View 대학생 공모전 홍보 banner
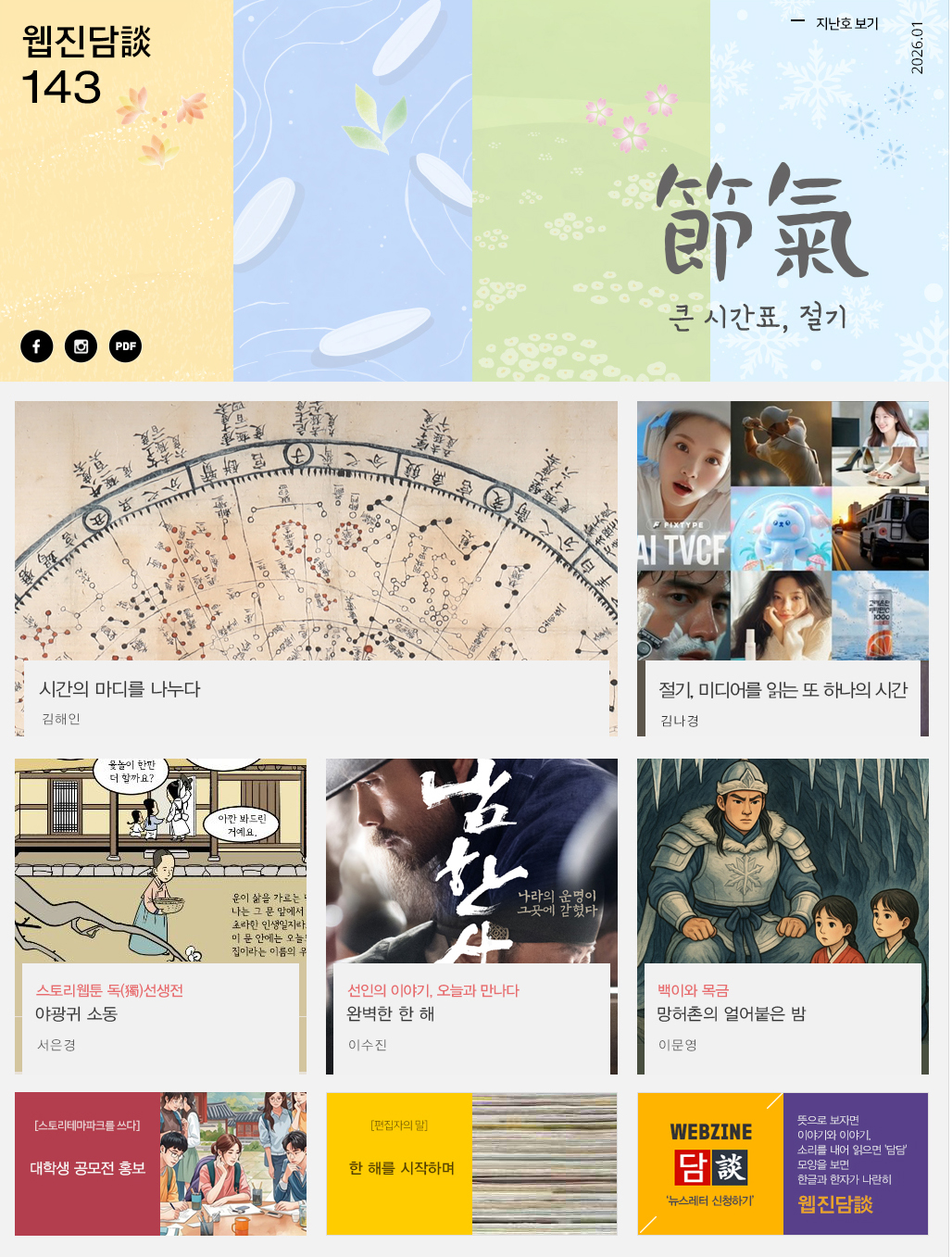952x1257 pixels. (88, 1168)
